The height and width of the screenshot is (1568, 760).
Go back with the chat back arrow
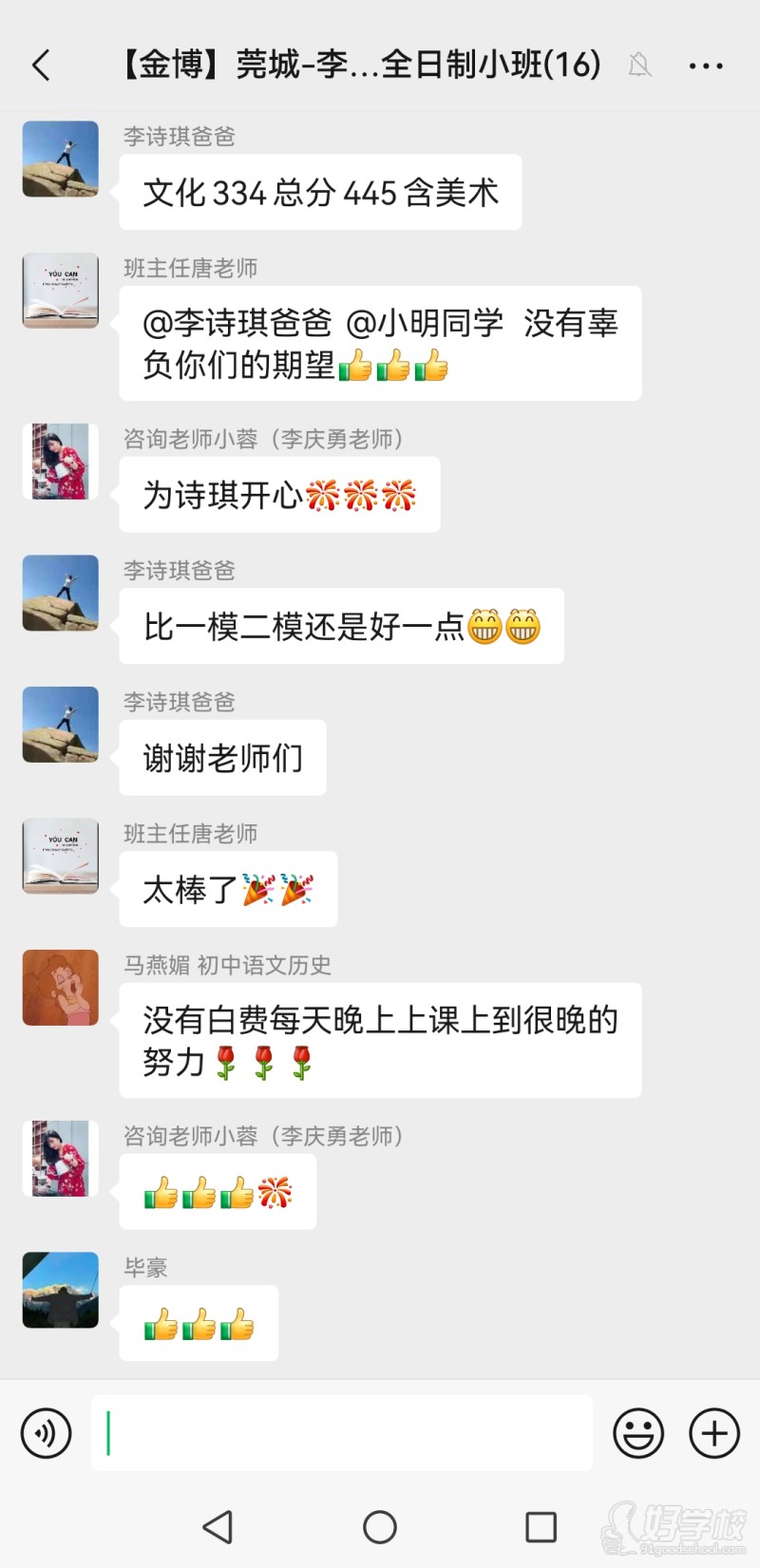click(x=40, y=65)
